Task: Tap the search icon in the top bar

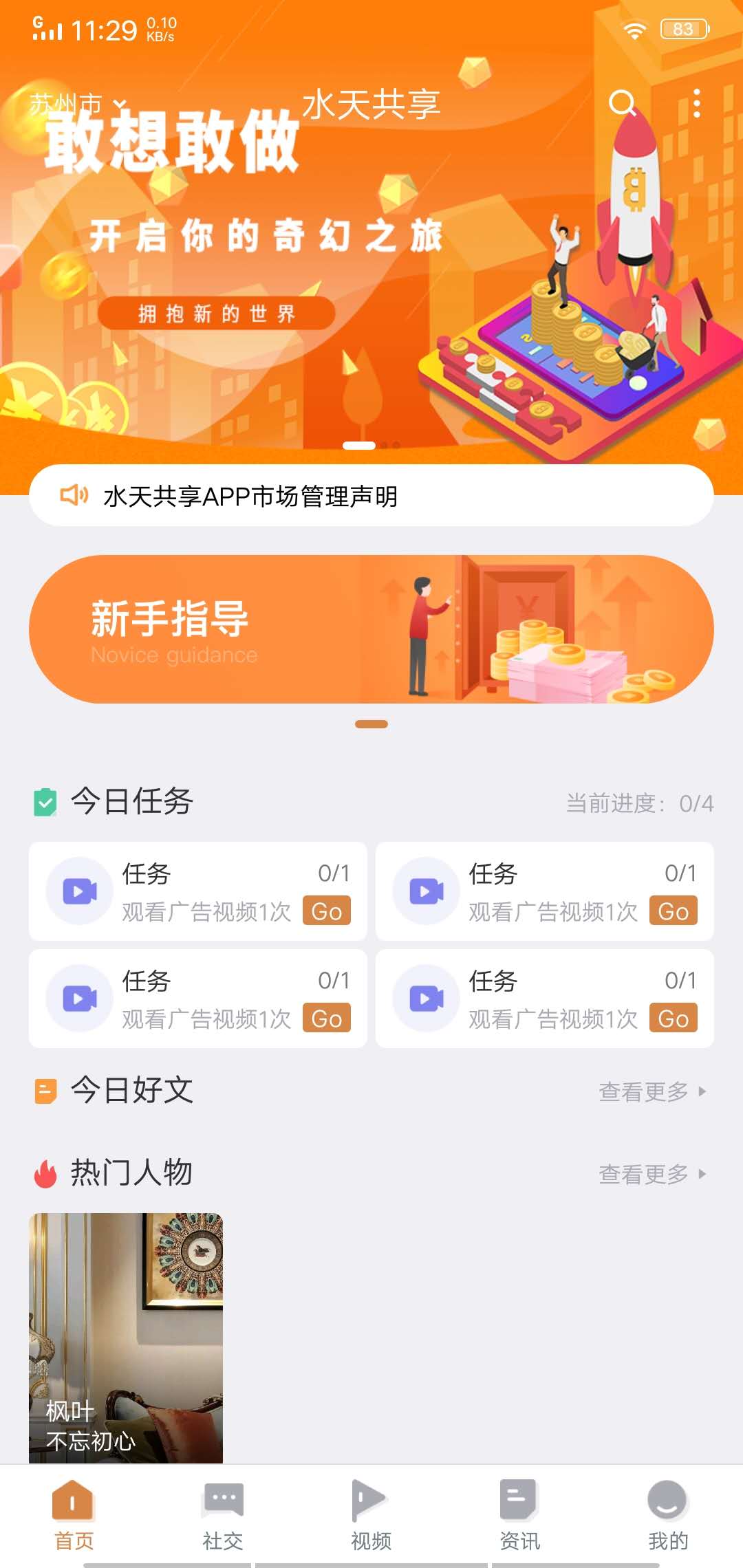Action: click(x=621, y=105)
